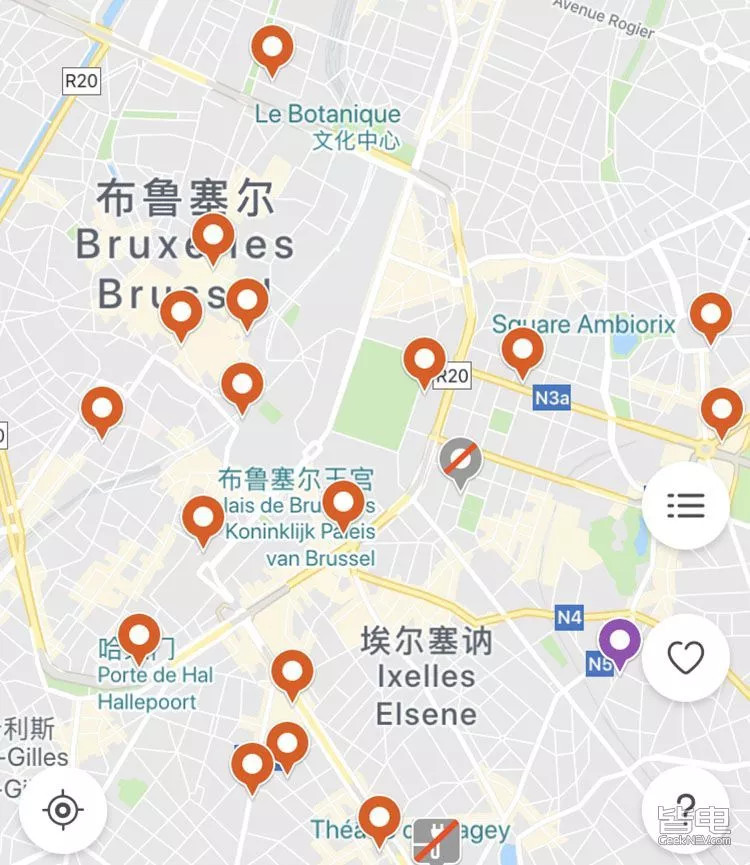Select the grey crossed-out pin

[460, 460]
